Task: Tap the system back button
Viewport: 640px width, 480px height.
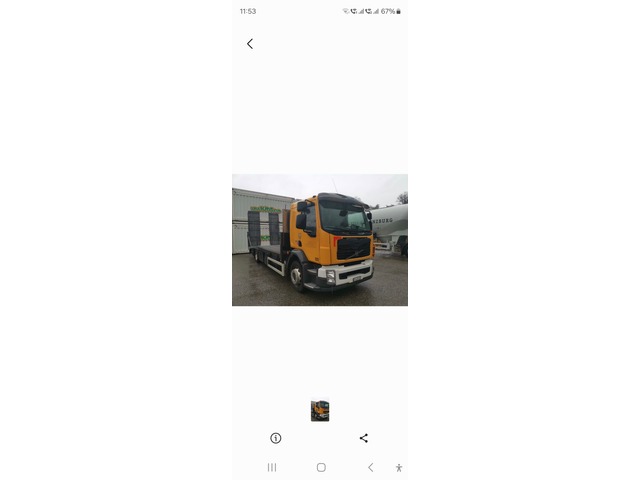Action: click(370, 467)
